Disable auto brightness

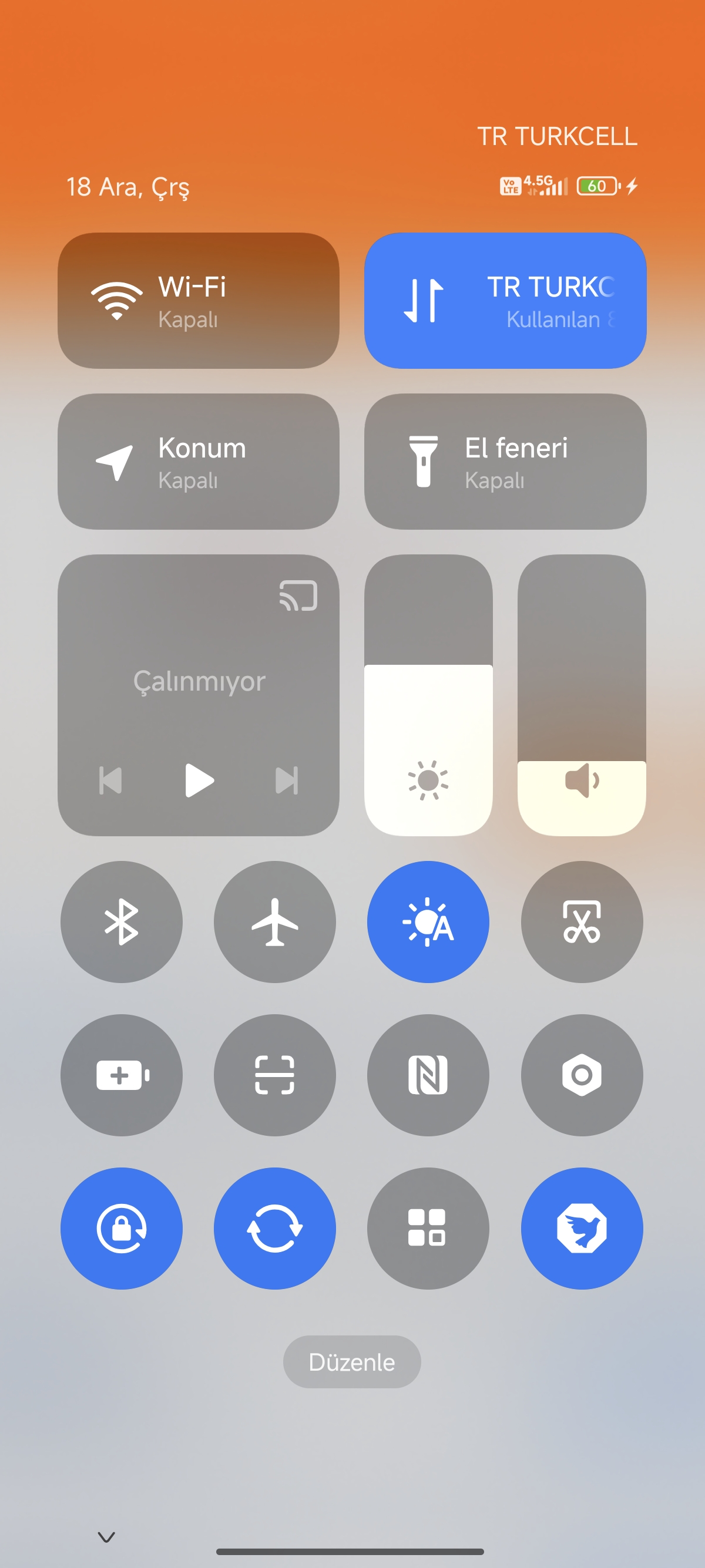coord(428,921)
